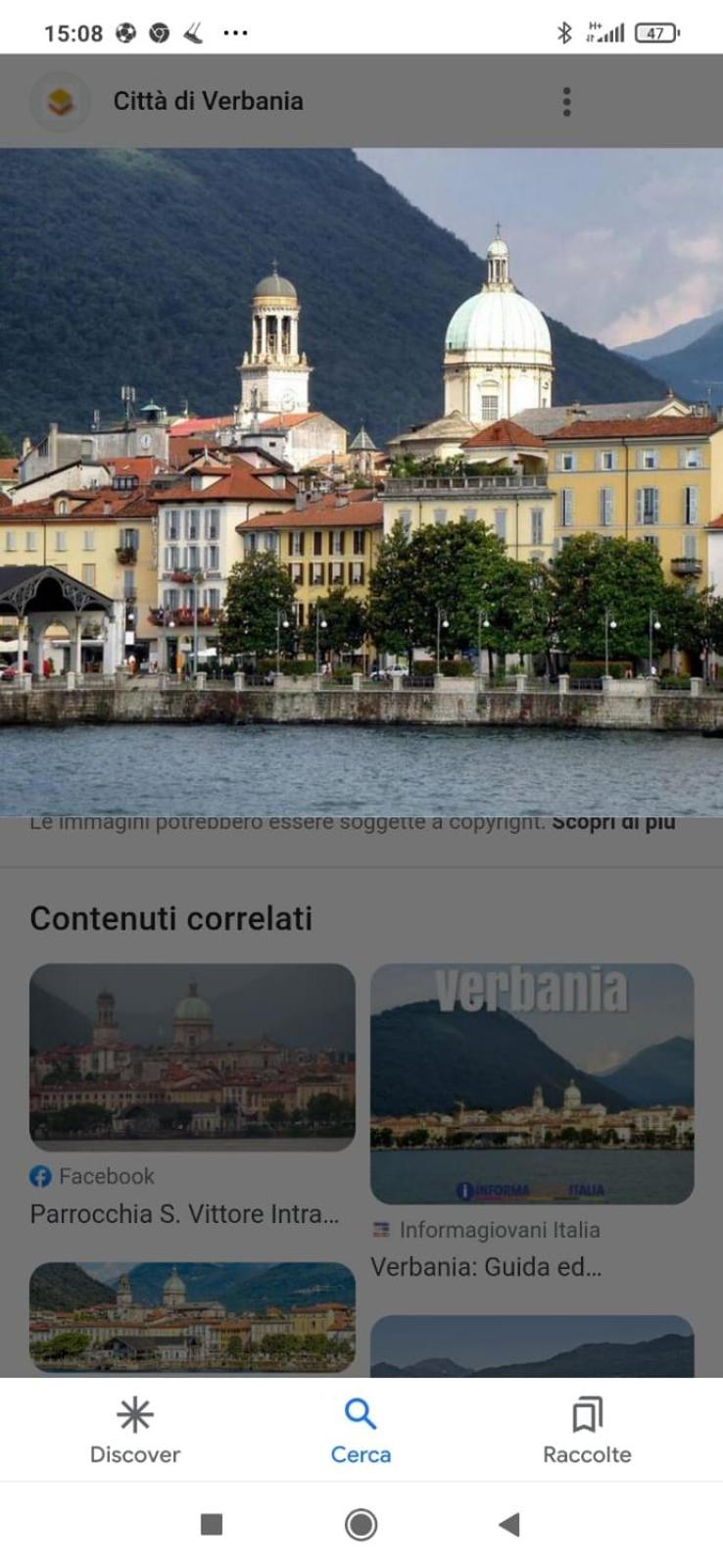This screenshot has width=723, height=1568.
Task: Open the Città di Verbania source icon
Action: point(60,101)
